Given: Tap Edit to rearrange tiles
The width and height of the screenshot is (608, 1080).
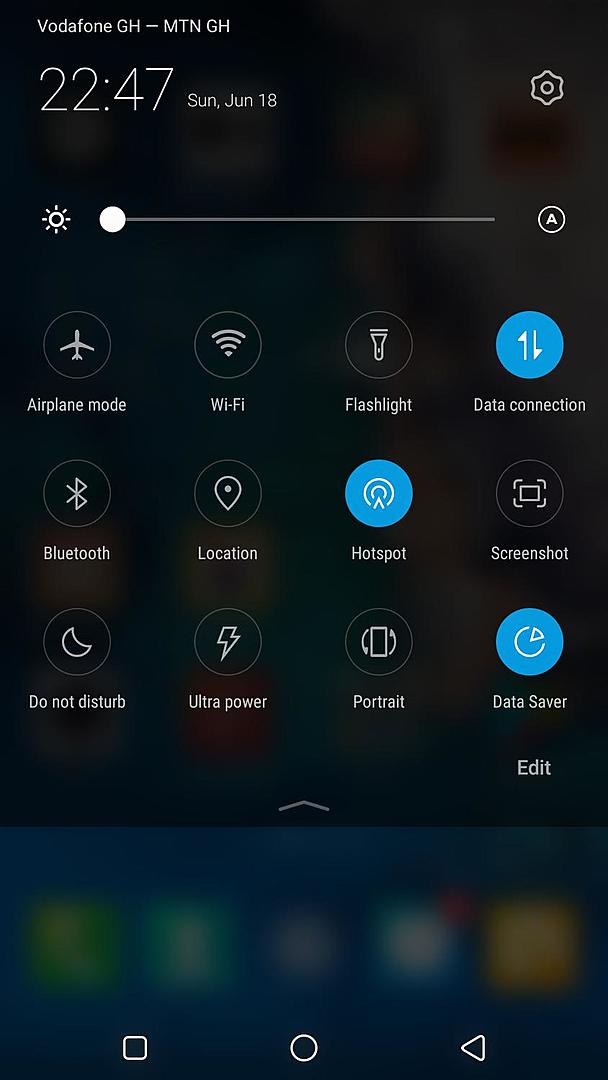Looking at the screenshot, I should 534,767.
